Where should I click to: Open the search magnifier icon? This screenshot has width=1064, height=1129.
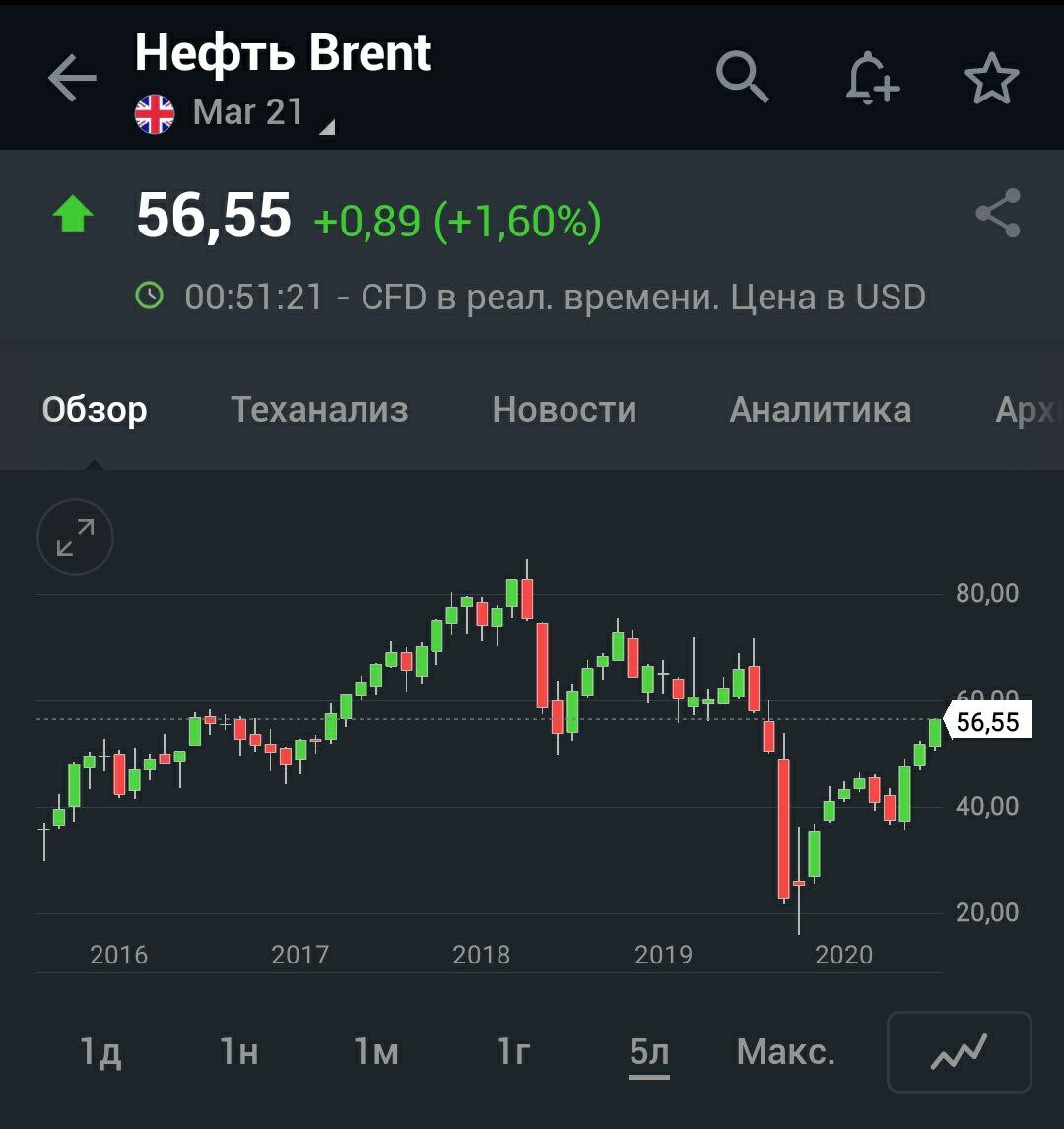pyautogui.click(x=742, y=78)
